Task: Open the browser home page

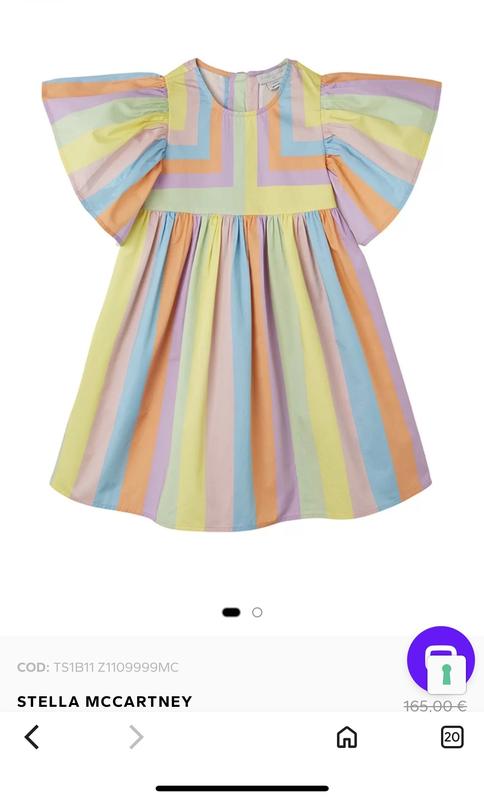Action: click(x=347, y=737)
